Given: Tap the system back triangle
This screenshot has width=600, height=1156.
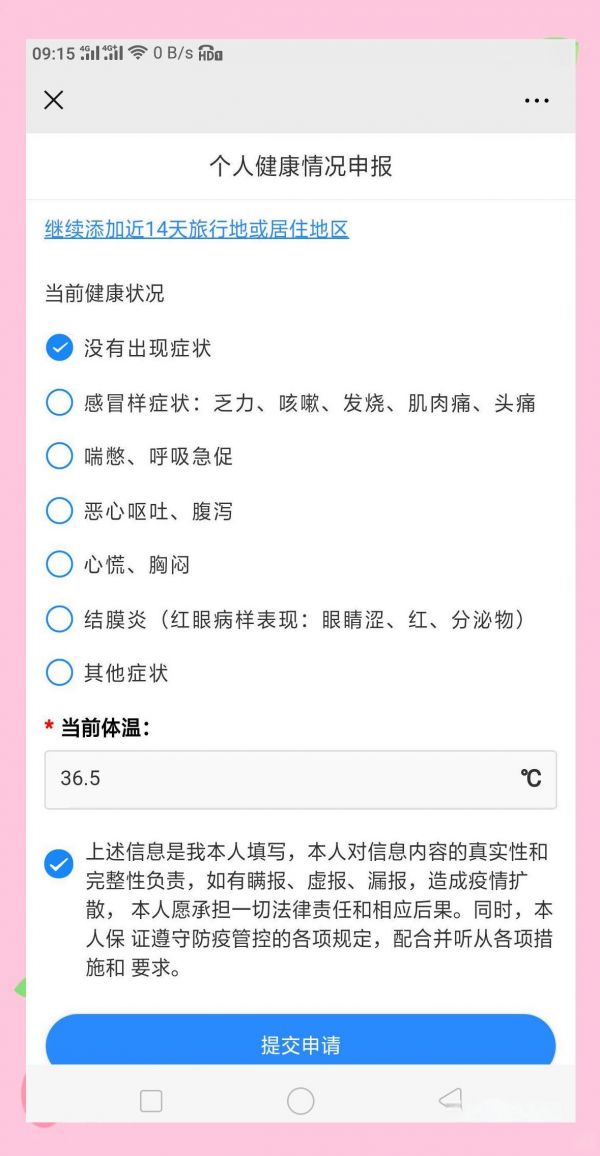Looking at the screenshot, I should [x=450, y=1100].
